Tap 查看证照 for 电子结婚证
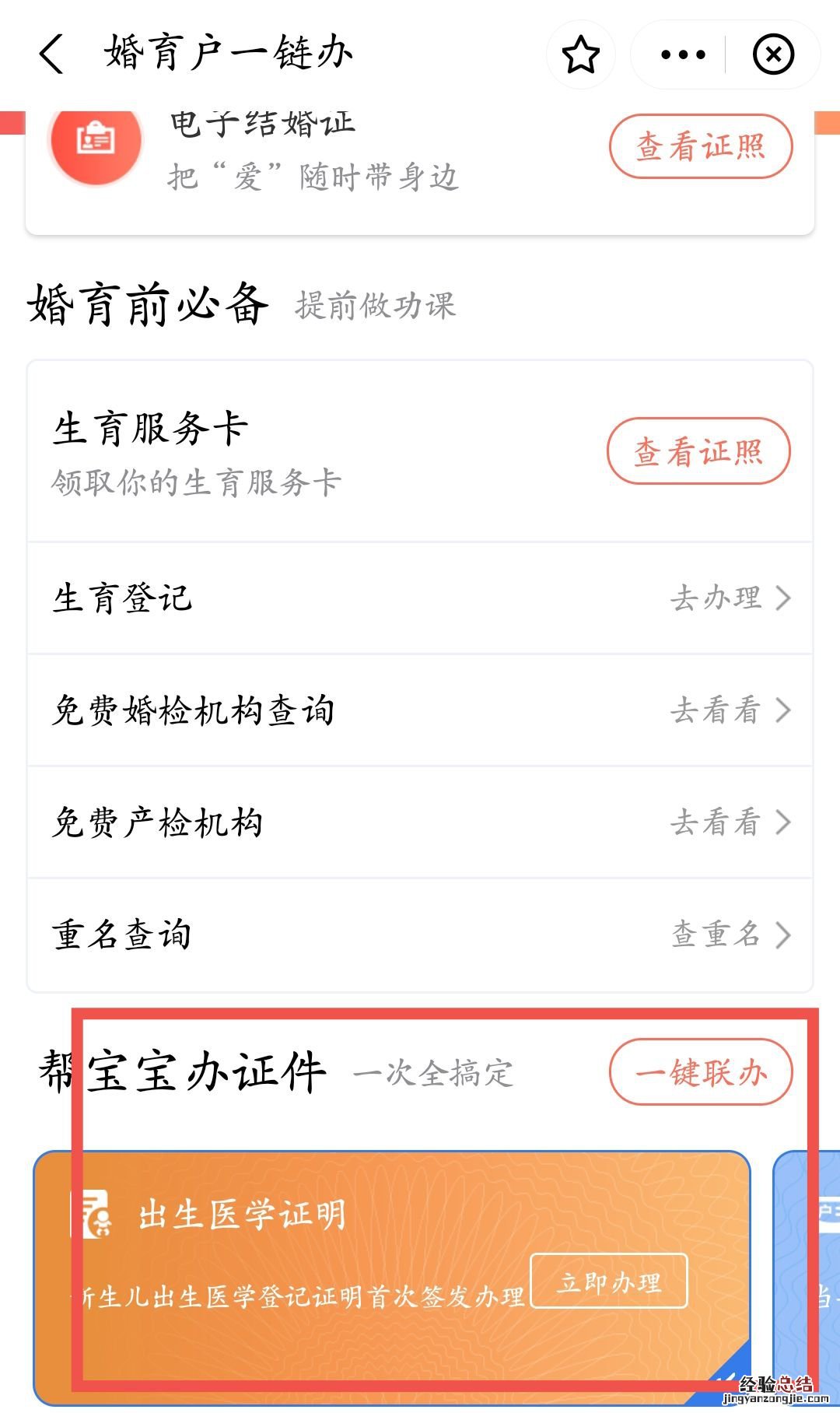 [700, 146]
